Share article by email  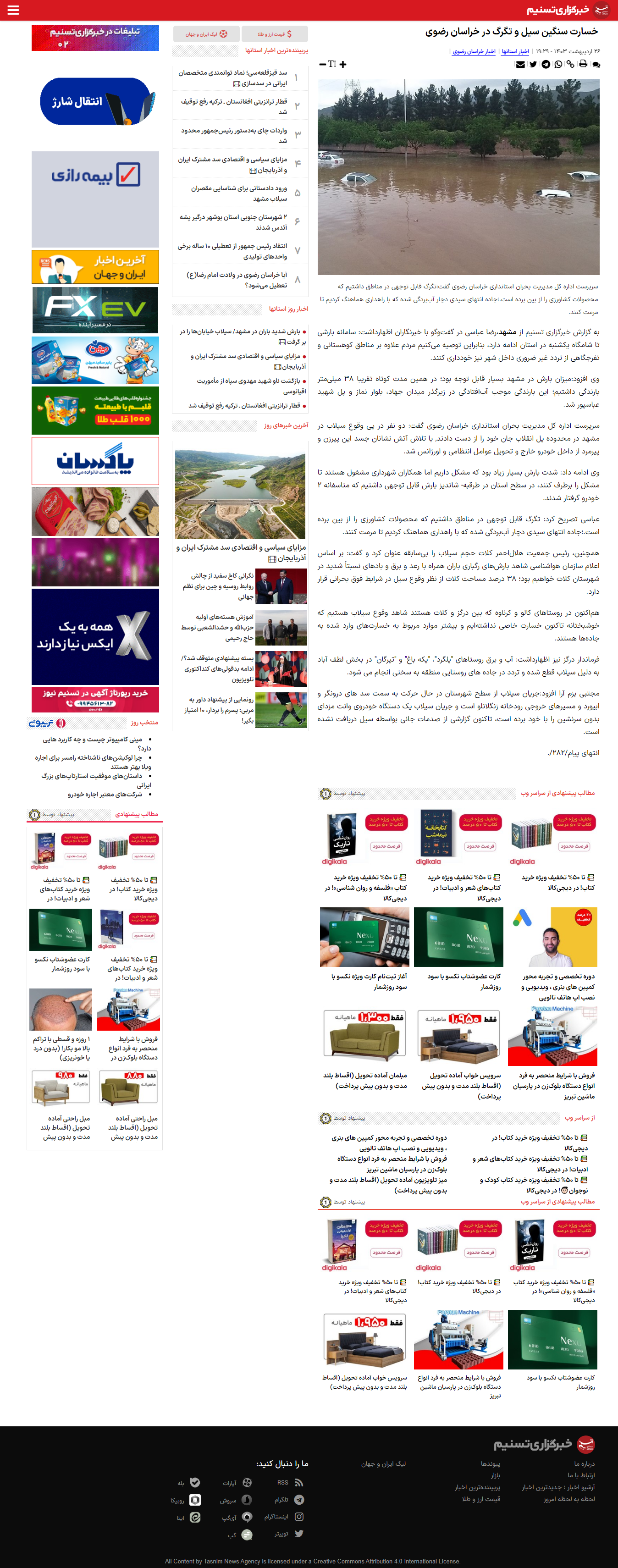[x=520, y=65]
